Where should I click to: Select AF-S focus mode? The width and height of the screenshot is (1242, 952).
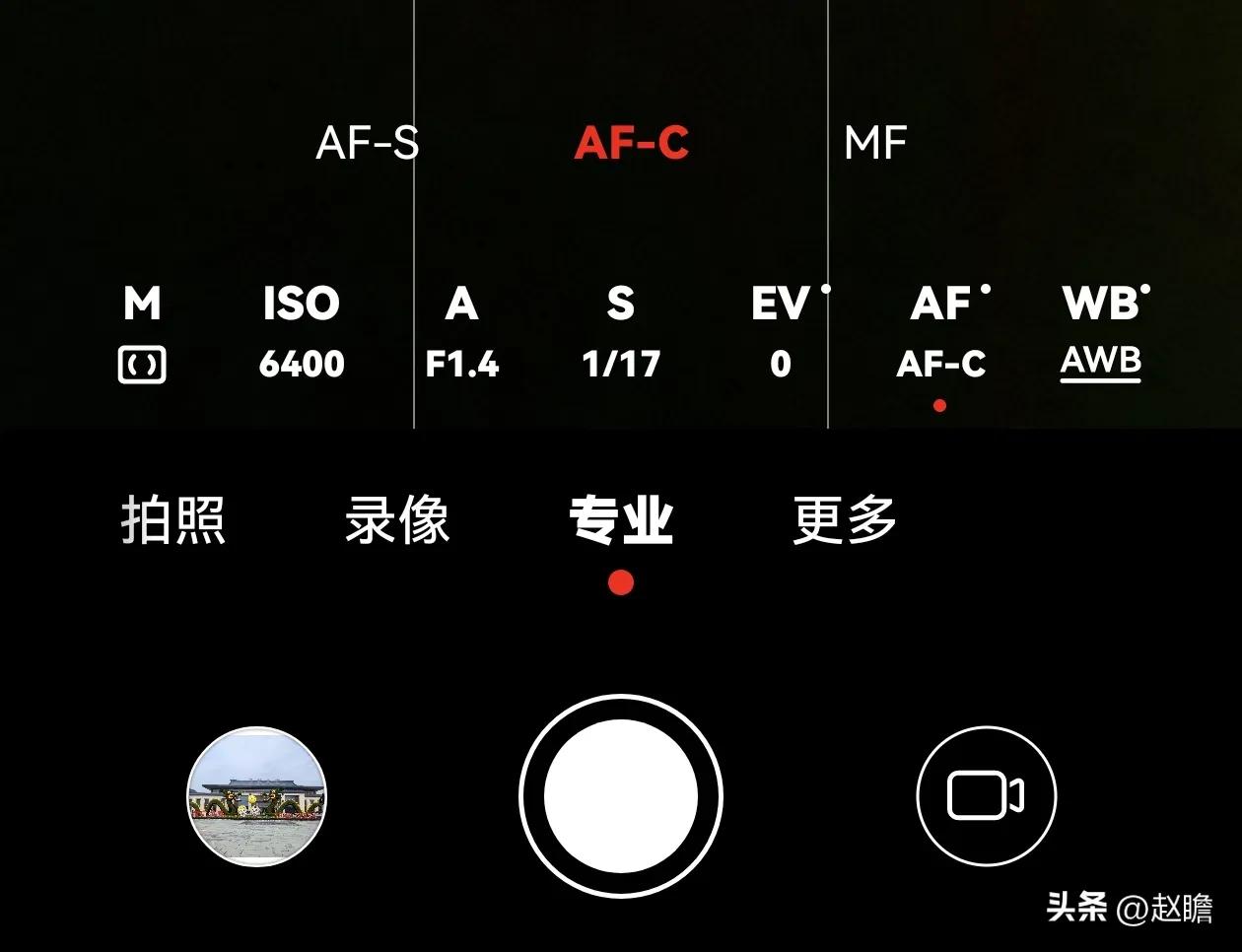click(x=367, y=144)
